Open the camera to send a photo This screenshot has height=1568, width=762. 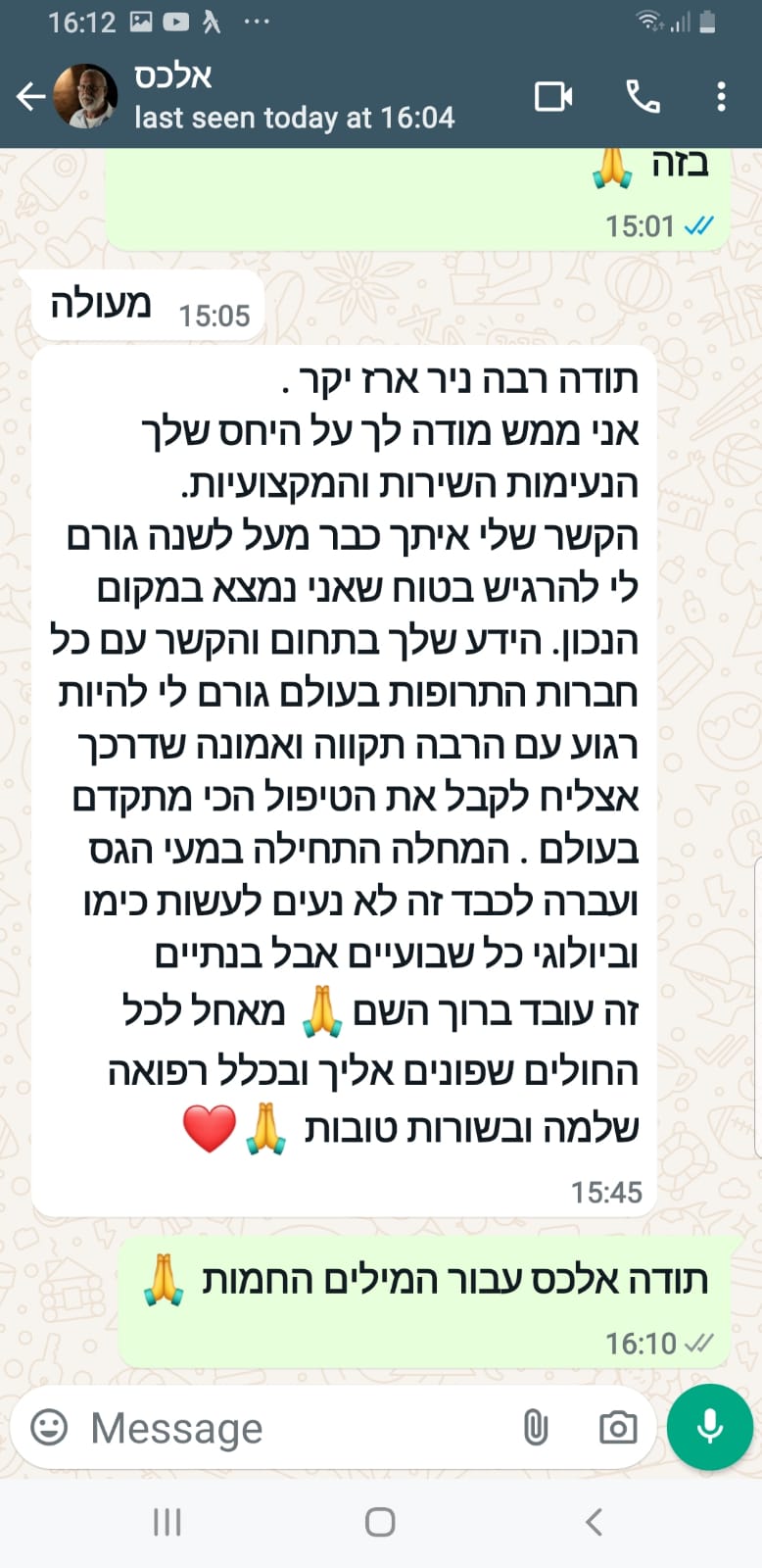pyautogui.click(x=617, y=1428)
